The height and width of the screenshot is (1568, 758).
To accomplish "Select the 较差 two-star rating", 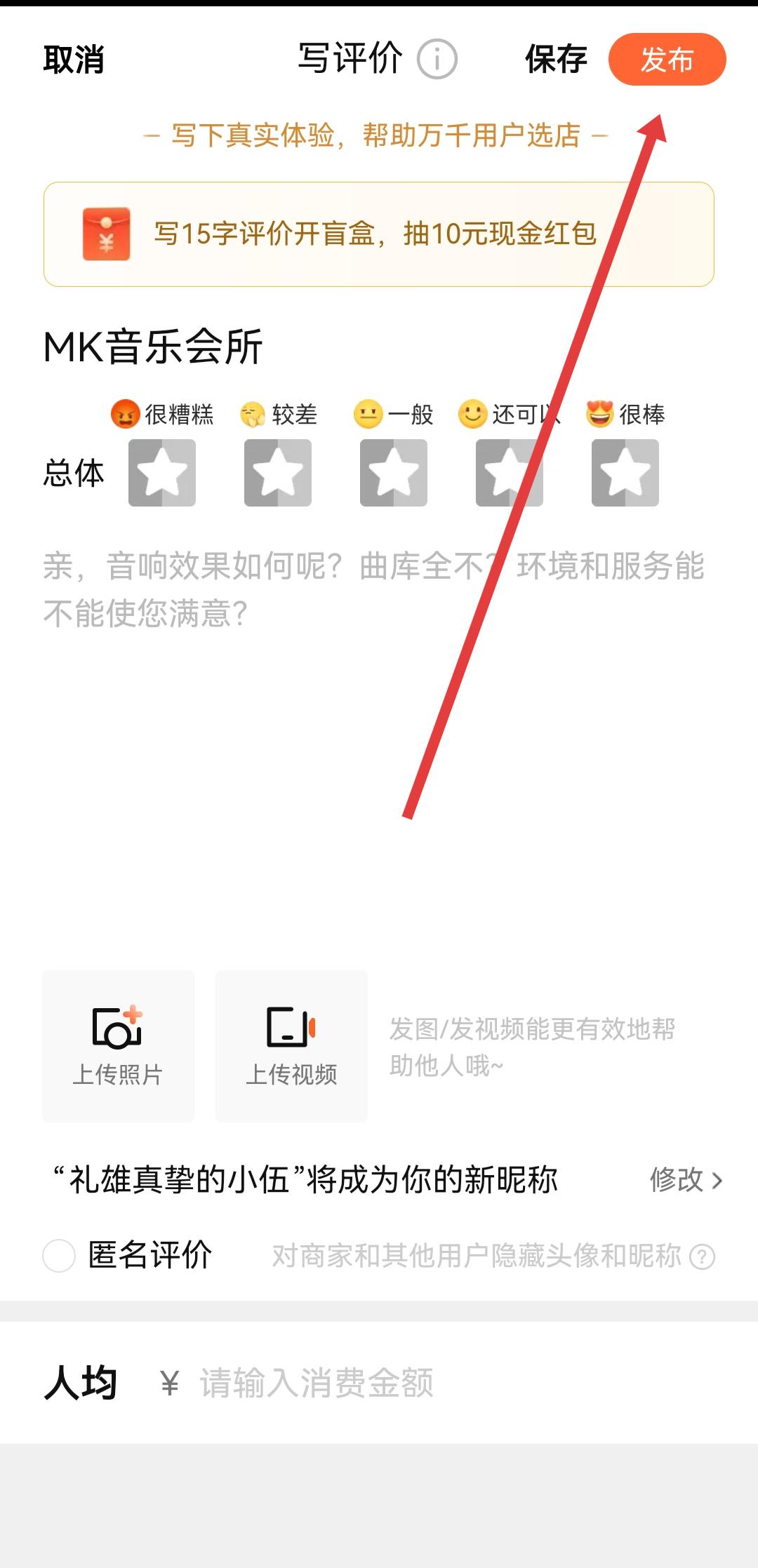I will tap(278, 473).
